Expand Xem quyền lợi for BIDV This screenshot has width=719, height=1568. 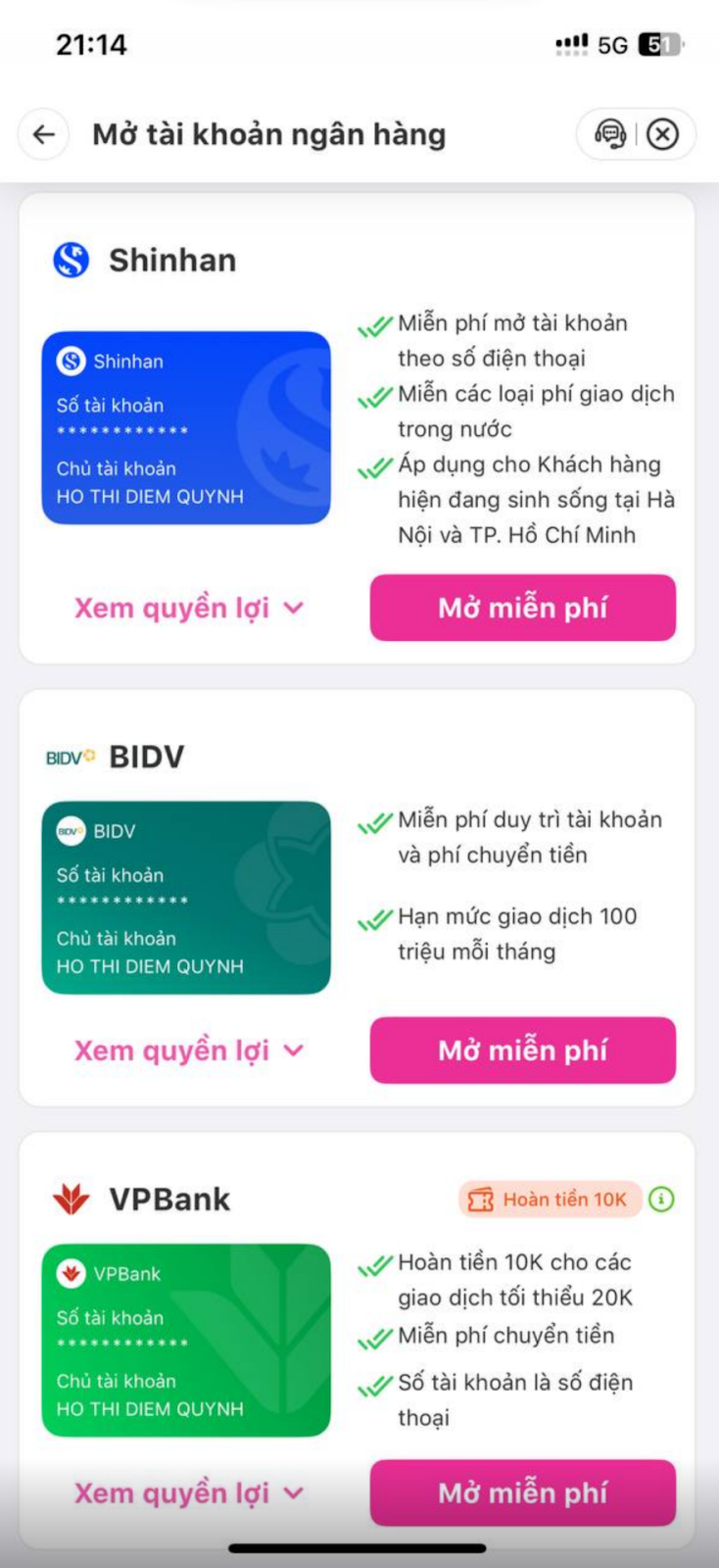point(188,1051)
